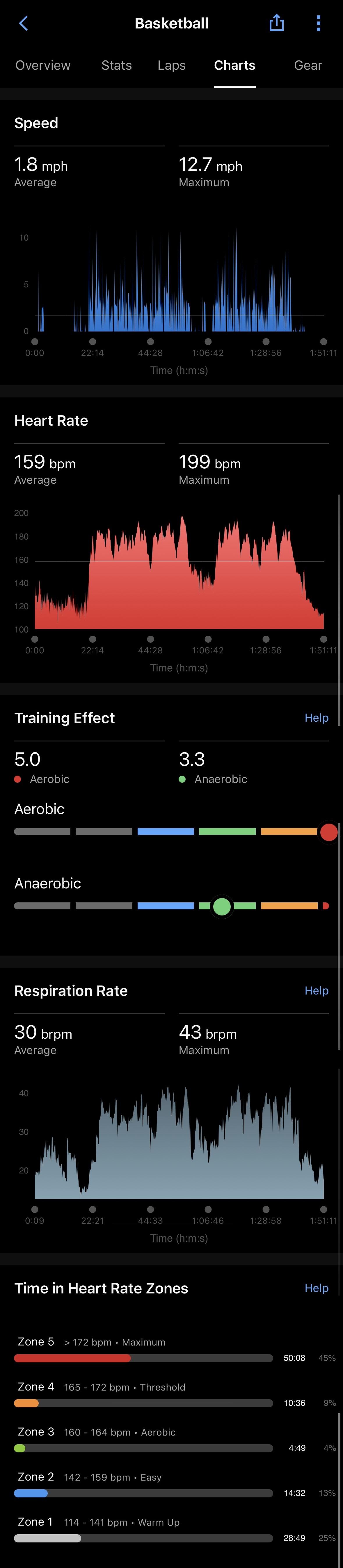Screen dimensions: 343x1568
Task: Open the three-dot overflow menu
Action: click(318, 23)
